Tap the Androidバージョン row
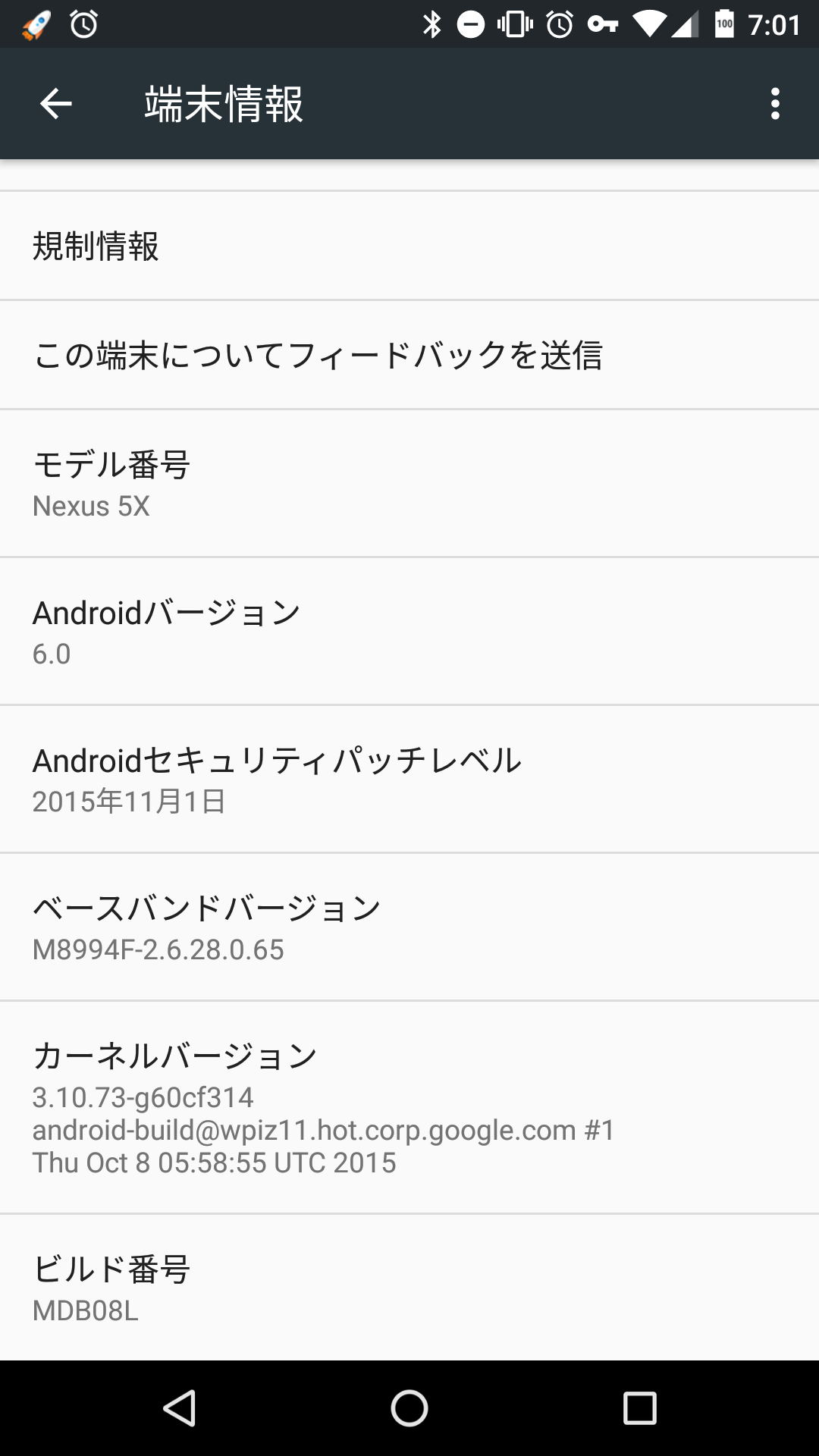The width and height of the screenshot is (819, 1456). (409, 631)
